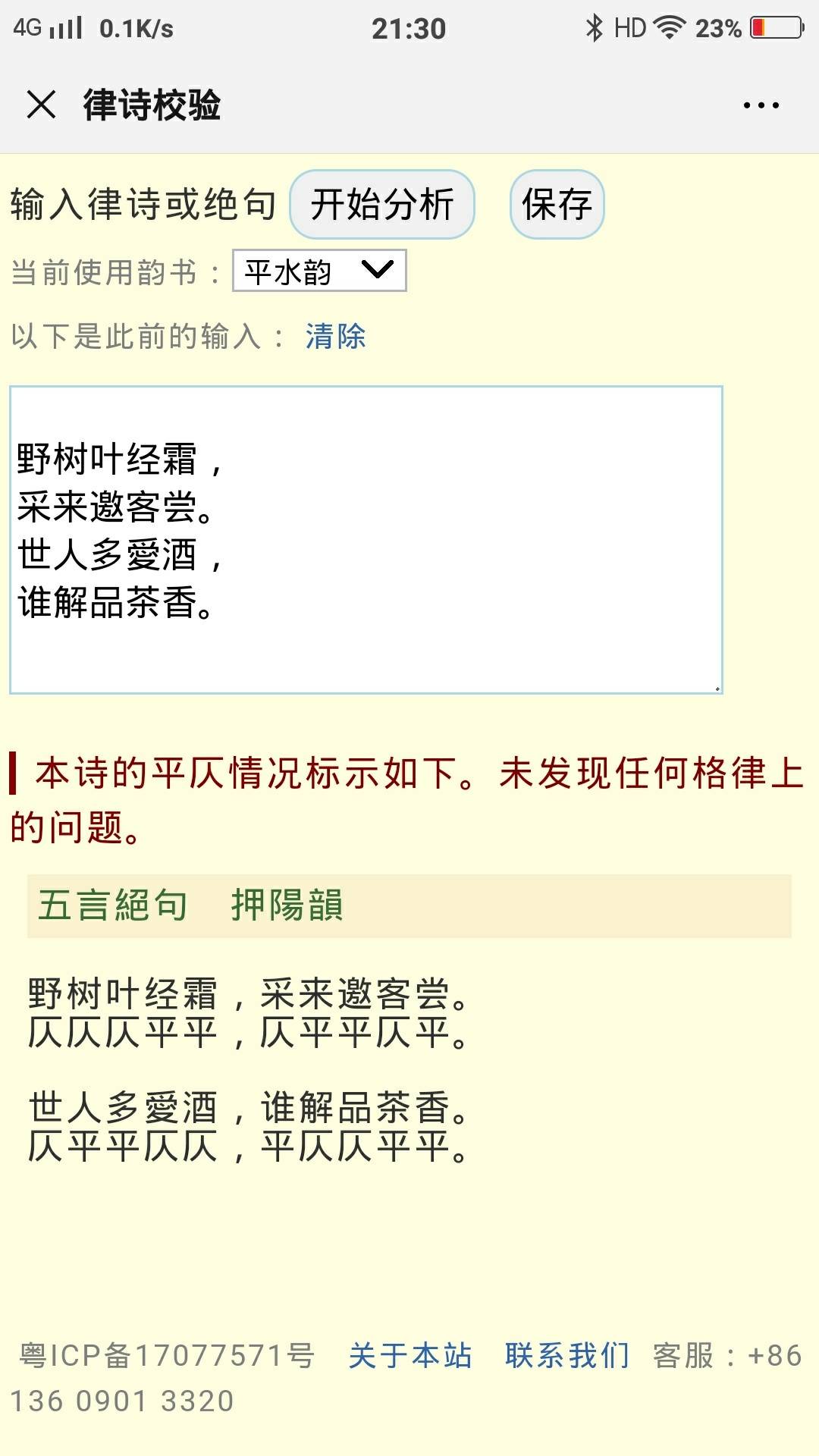
Task: Expand the 平水韵 rhyme book dropdown
Action: [x=319, y=271]
